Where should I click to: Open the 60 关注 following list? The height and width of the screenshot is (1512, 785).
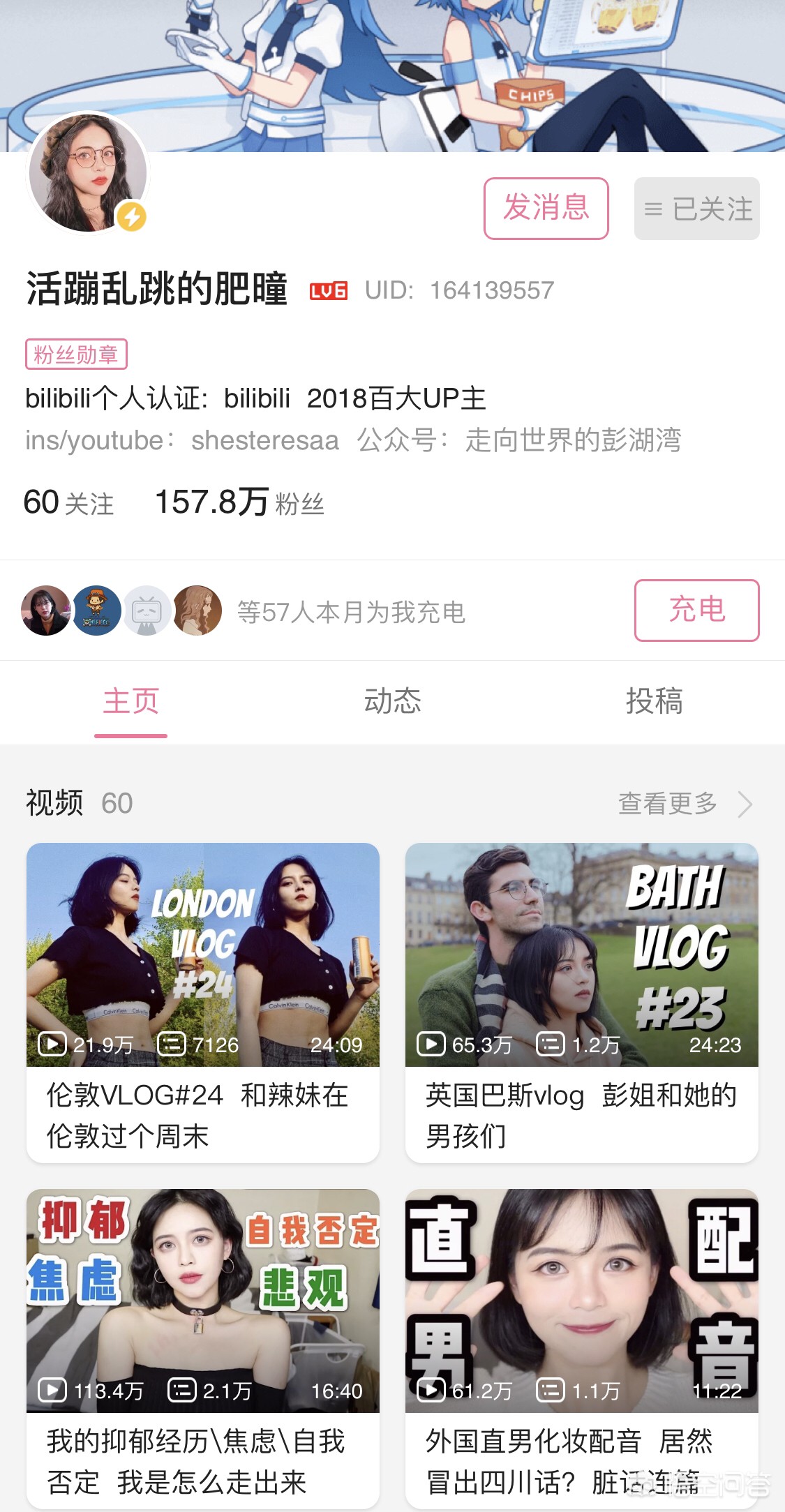click(68, 502)
